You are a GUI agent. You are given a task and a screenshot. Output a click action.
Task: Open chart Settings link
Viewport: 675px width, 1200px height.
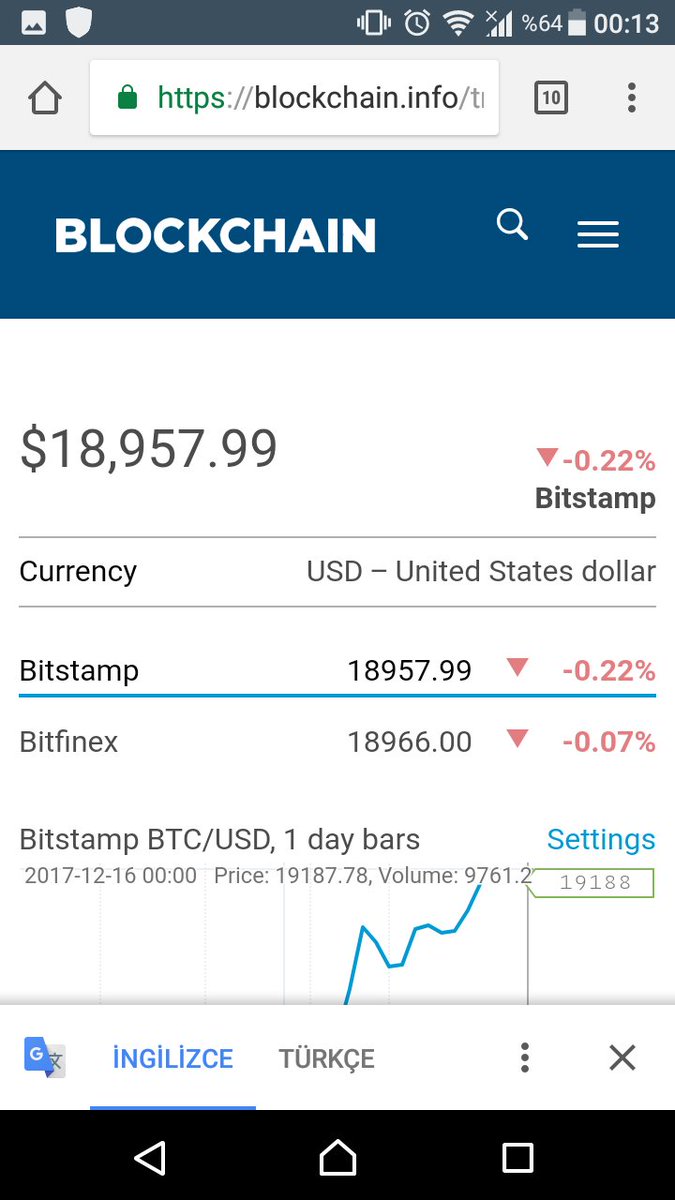click(x=601, y=839)
